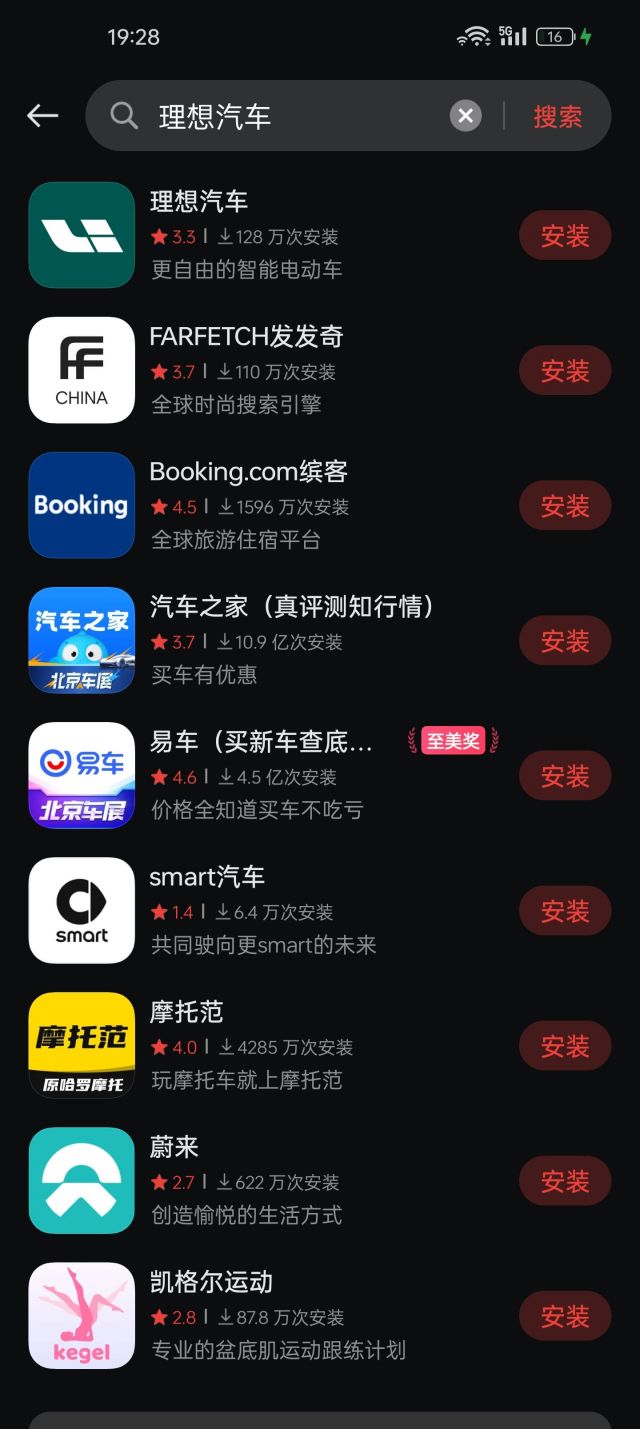The width and height of the screenshot is (640, 1429).
Task: Tap the 搜索 button to search
Action: coord(557,116)
